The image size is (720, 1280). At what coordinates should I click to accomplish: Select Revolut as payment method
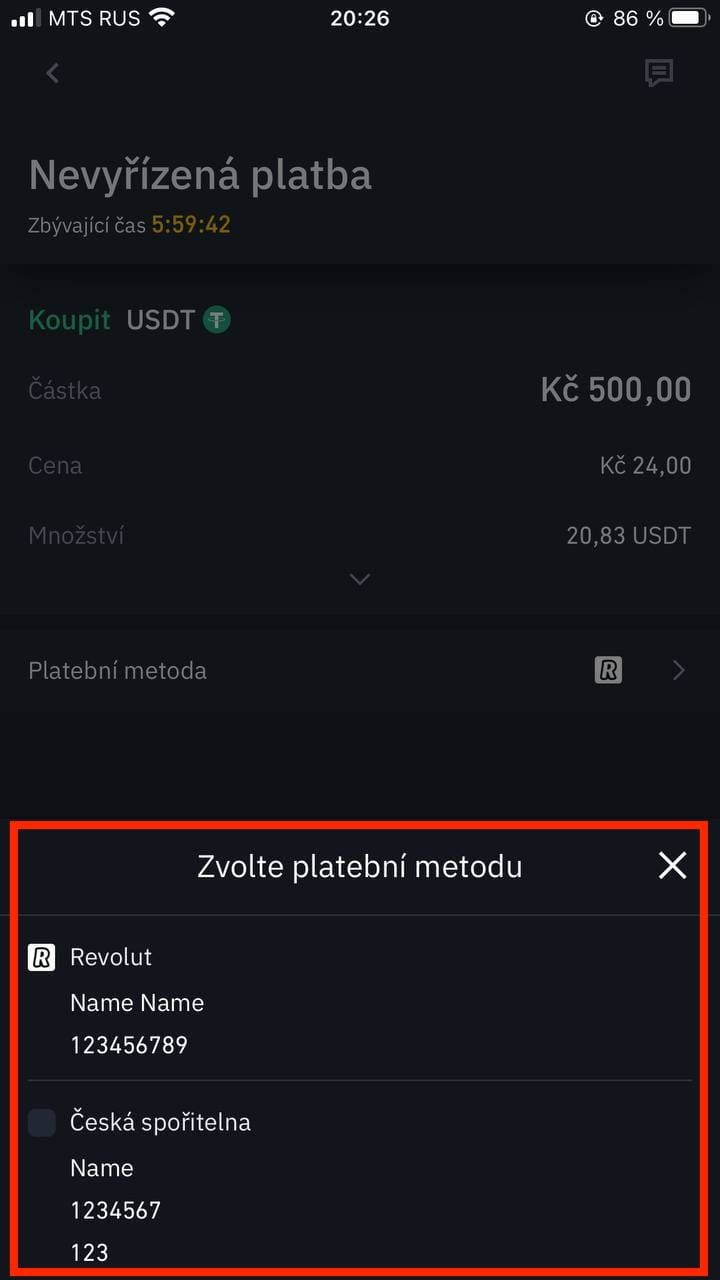[360, 1000]
